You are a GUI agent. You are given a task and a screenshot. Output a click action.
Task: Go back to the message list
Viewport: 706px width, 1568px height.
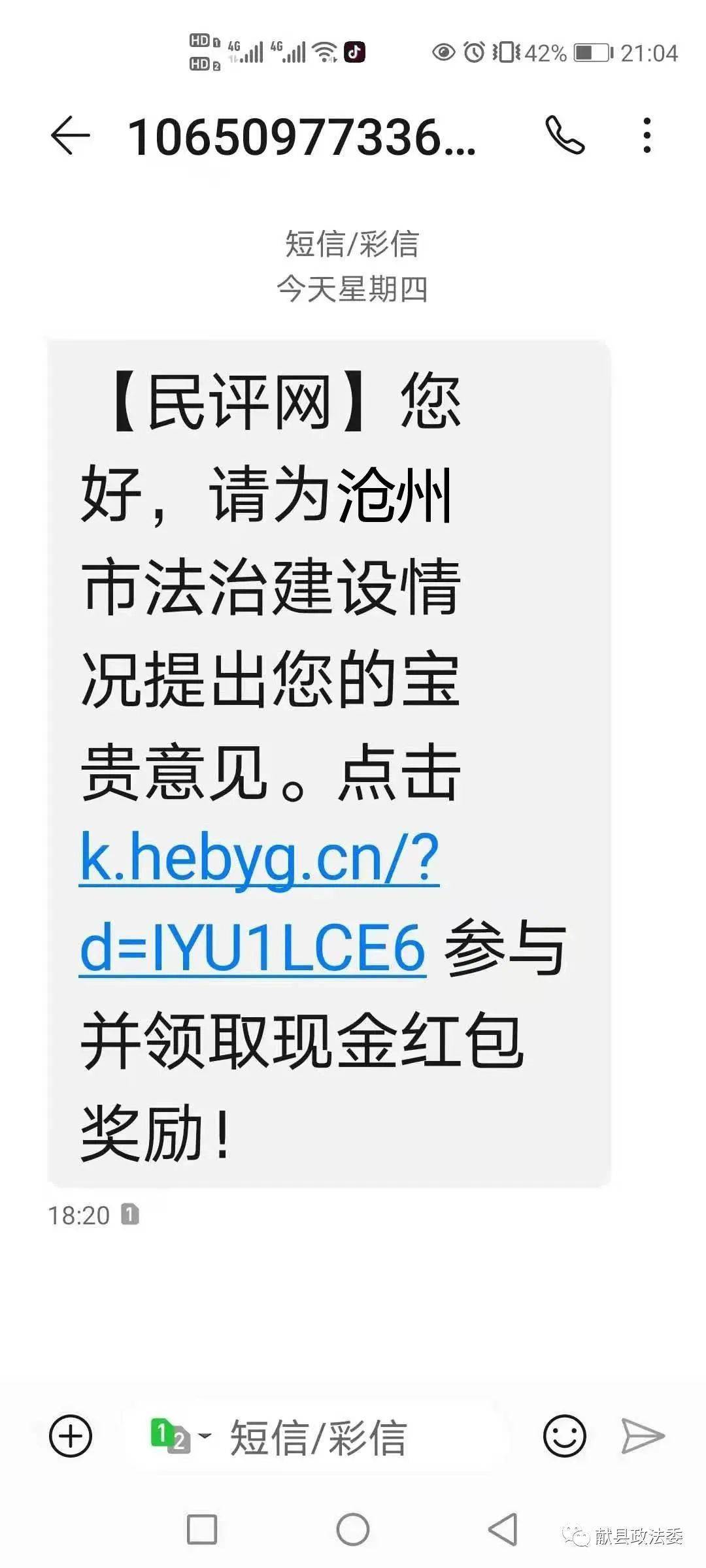coord(70,136)
